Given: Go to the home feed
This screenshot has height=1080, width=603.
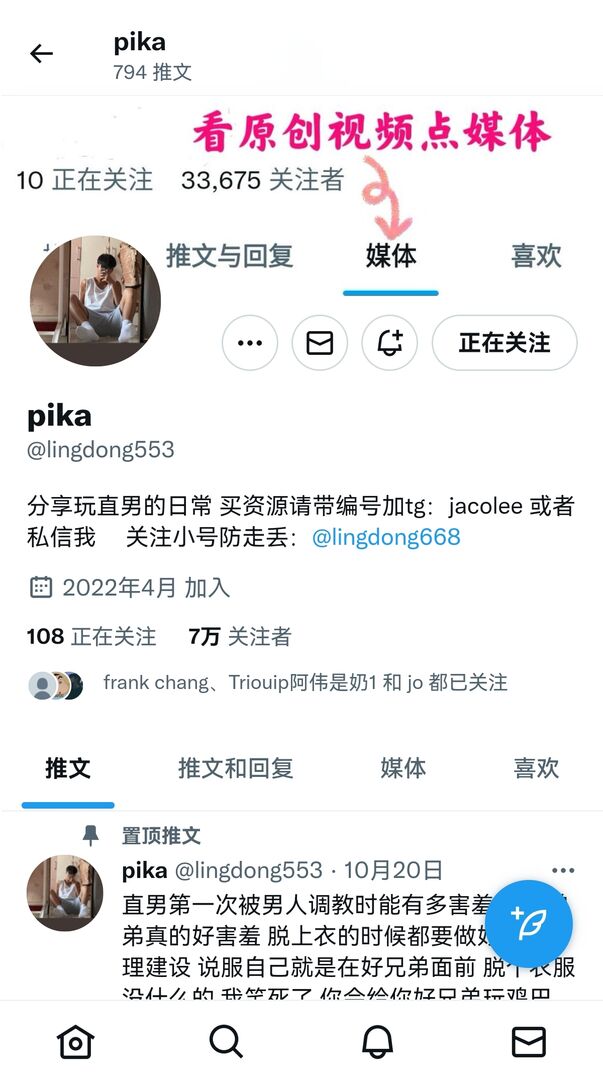Looking at the screenshot, I should (75, 1042).
